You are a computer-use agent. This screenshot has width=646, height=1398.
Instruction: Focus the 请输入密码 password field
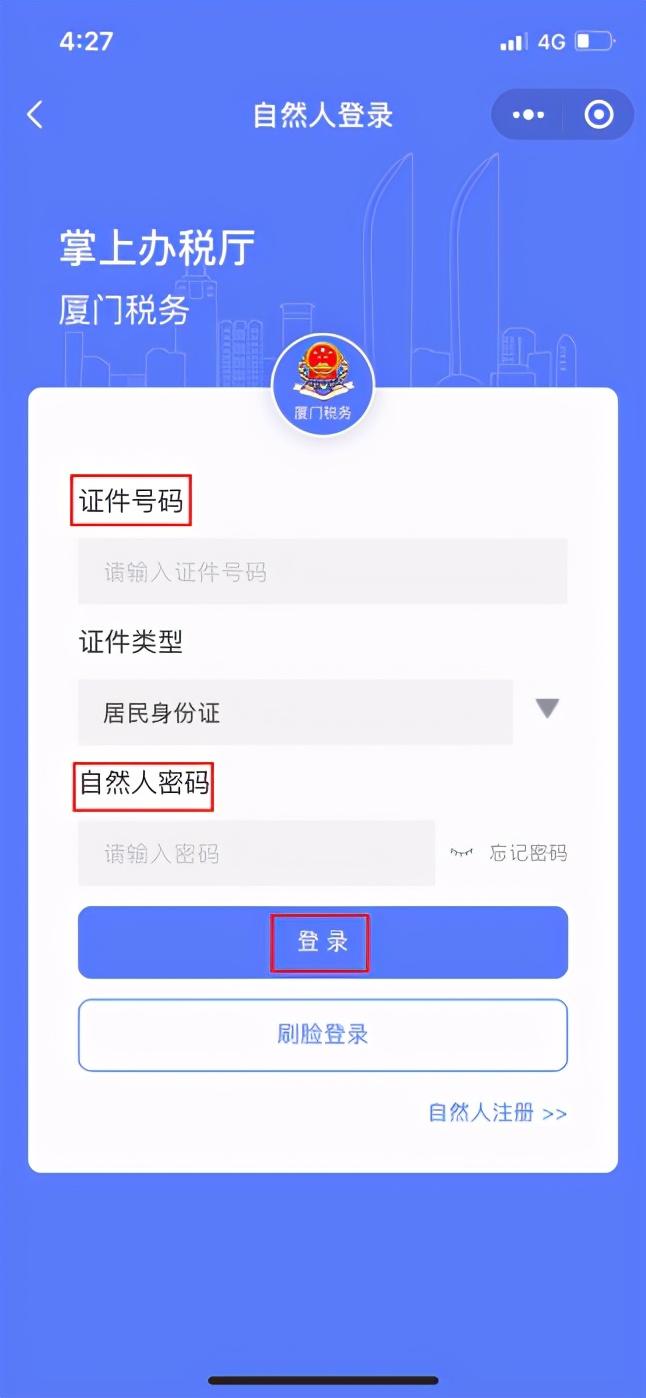click(256, 853)
